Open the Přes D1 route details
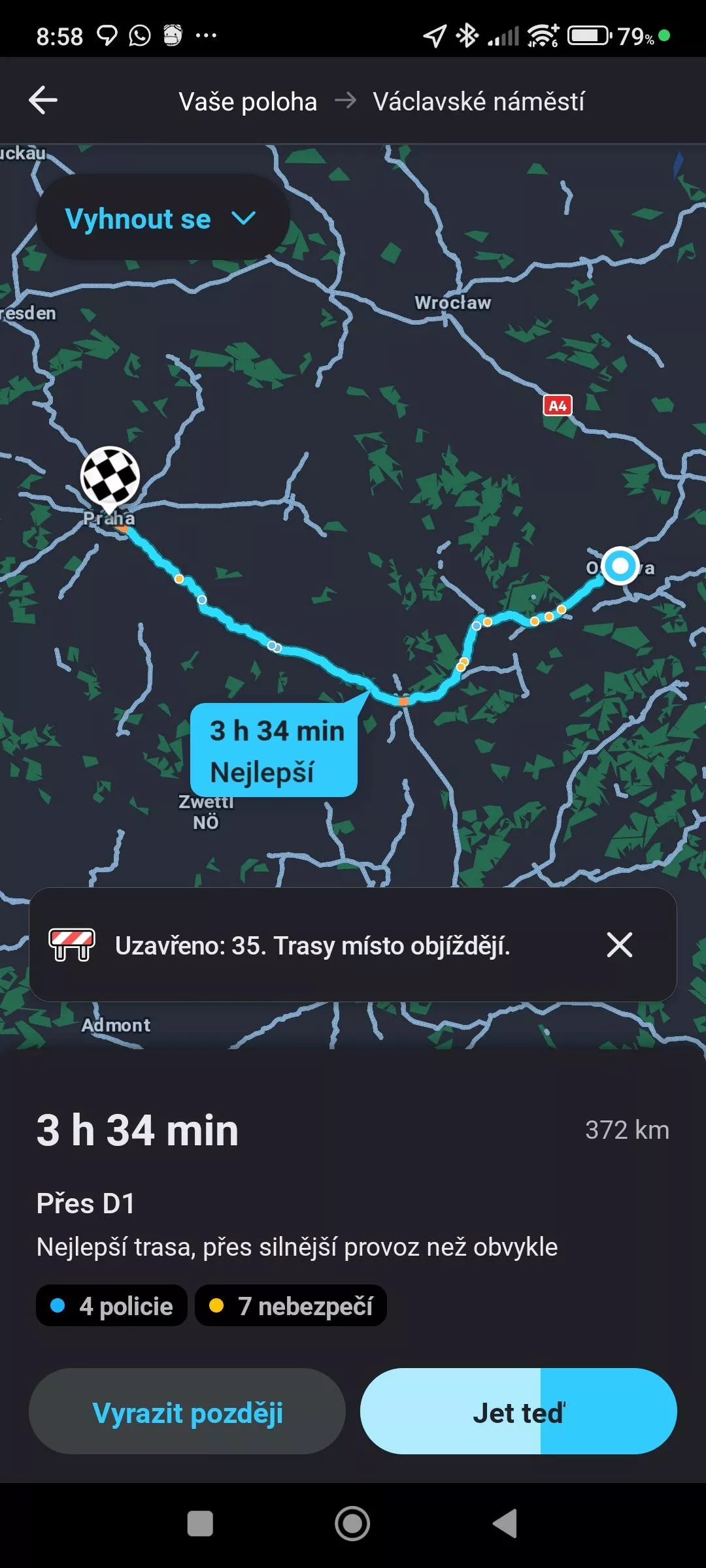The height and width of the screenshot is (1568, 706). pyautogui.click(x=86, y=1203)
